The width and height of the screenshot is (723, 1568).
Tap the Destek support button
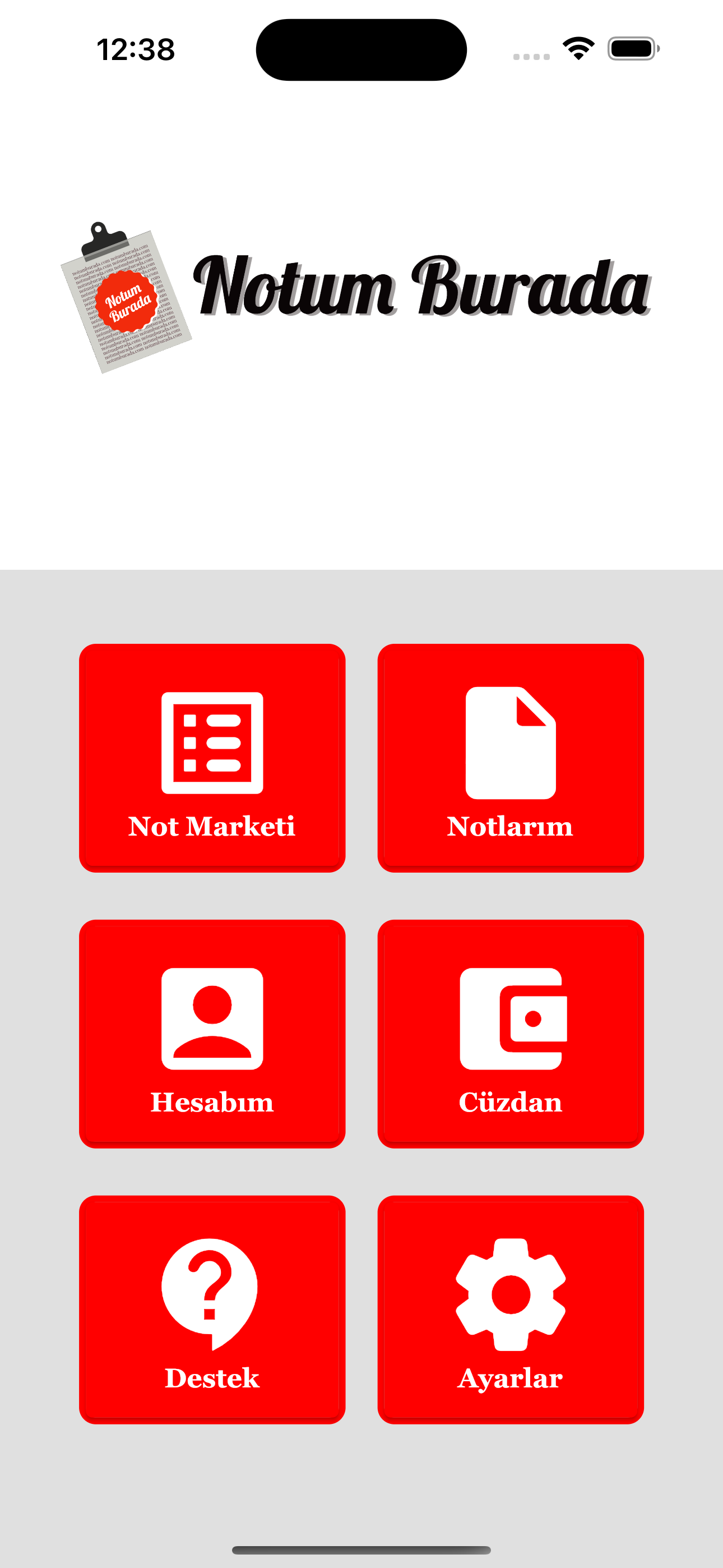point(212,1309)
